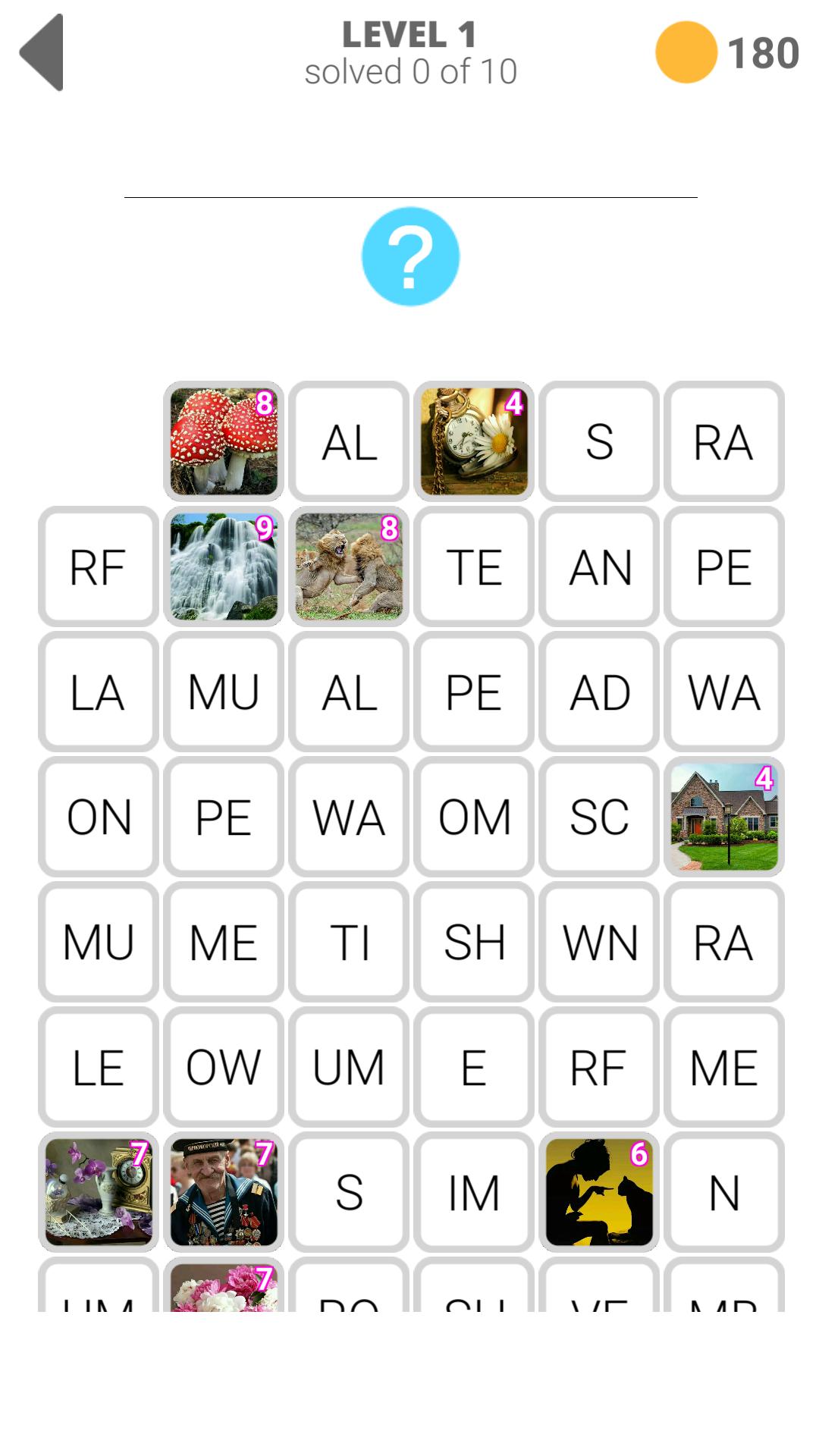Open the blue question mark hint

(410, 256)
